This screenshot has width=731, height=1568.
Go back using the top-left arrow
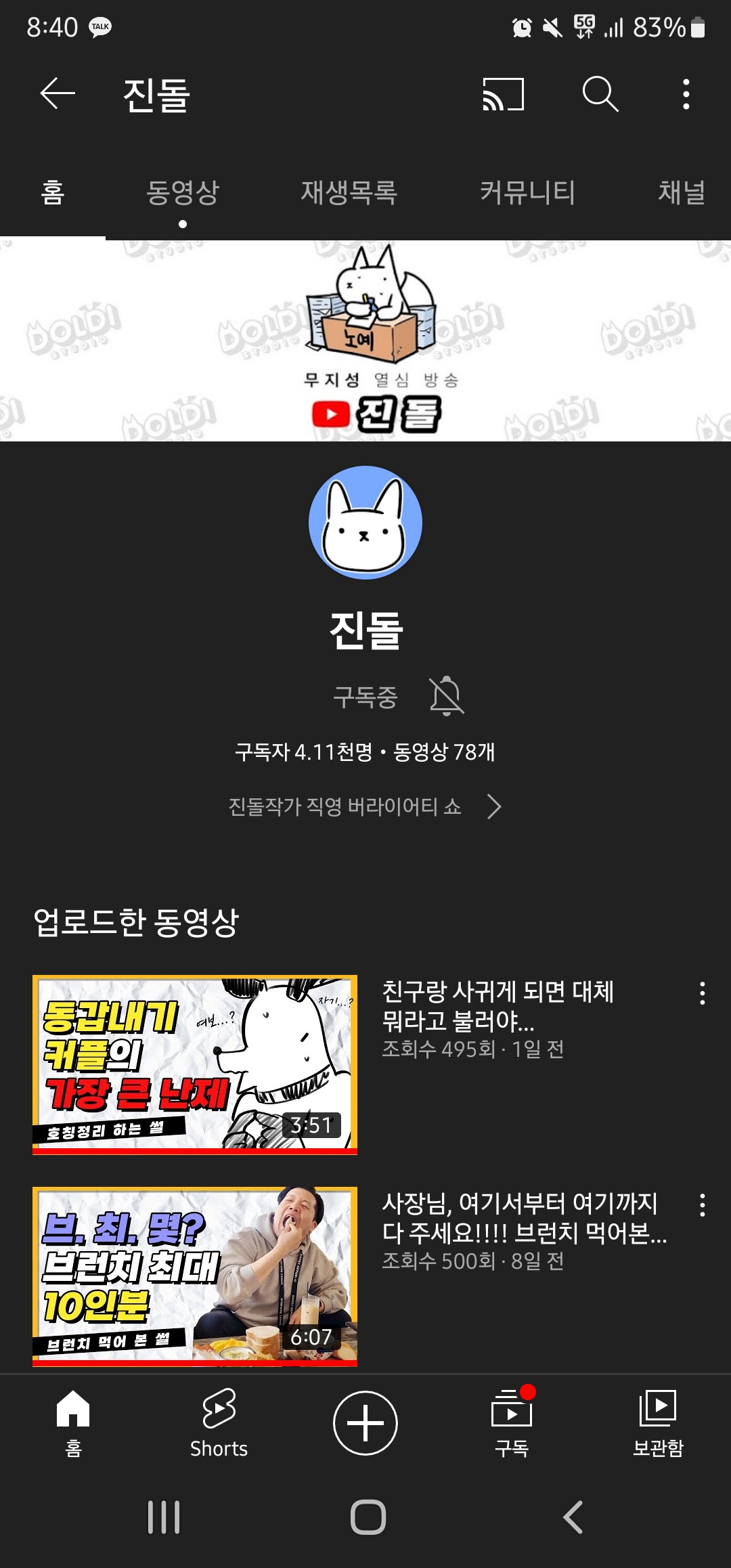[58, 93]
